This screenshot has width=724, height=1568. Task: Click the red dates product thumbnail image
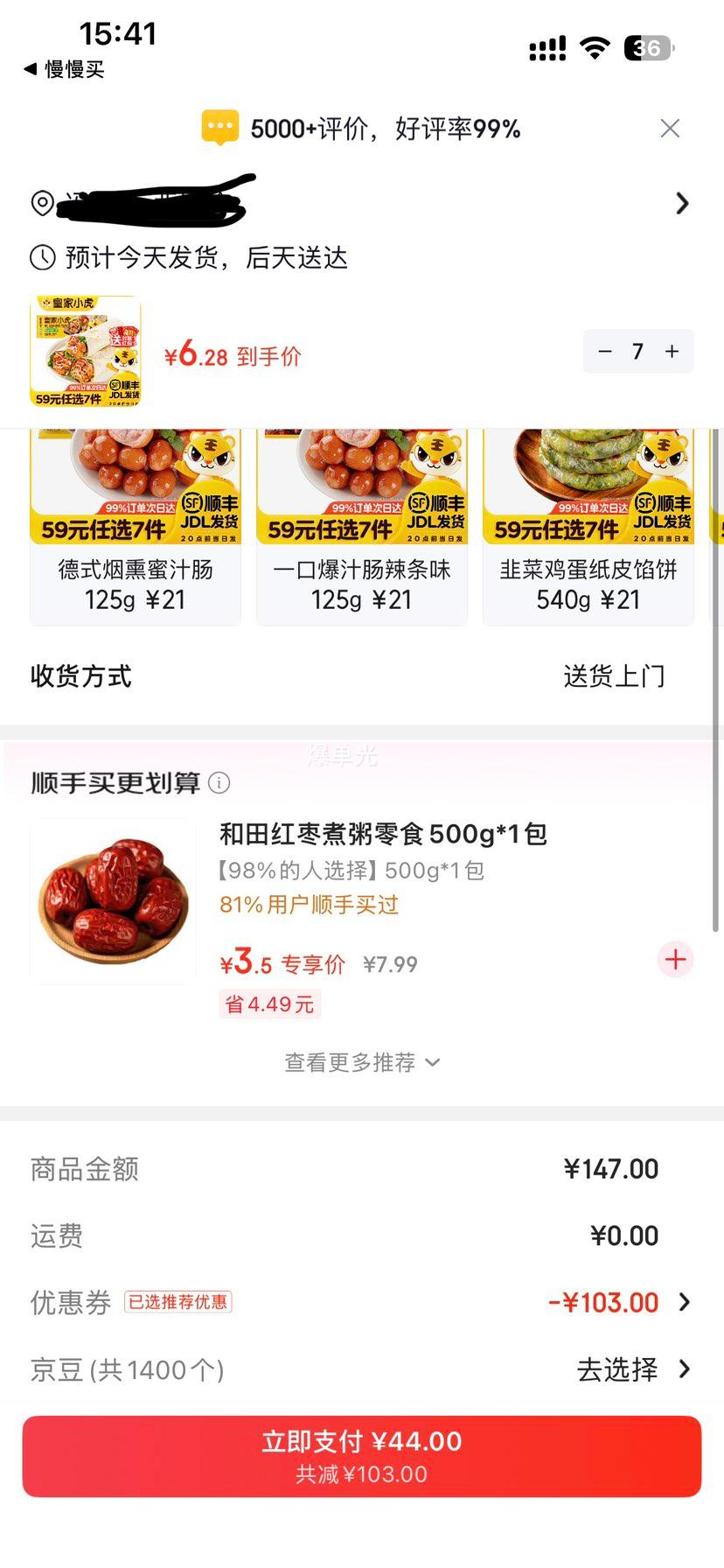coord(112,901)
